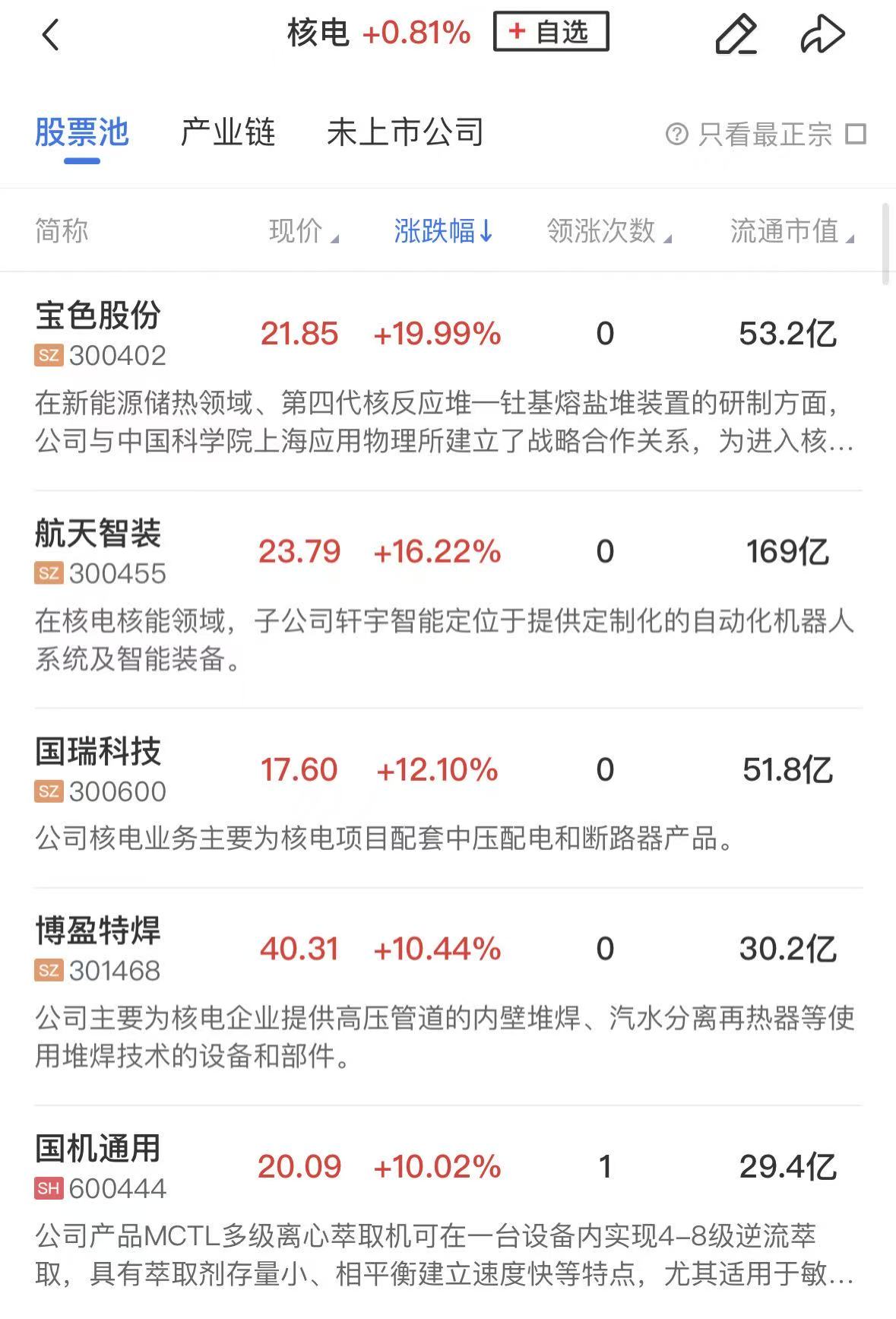Add 核电 to 自选 watchlist
The width and height of the screenshot is (896, 1319).
[x=551, y=32]
